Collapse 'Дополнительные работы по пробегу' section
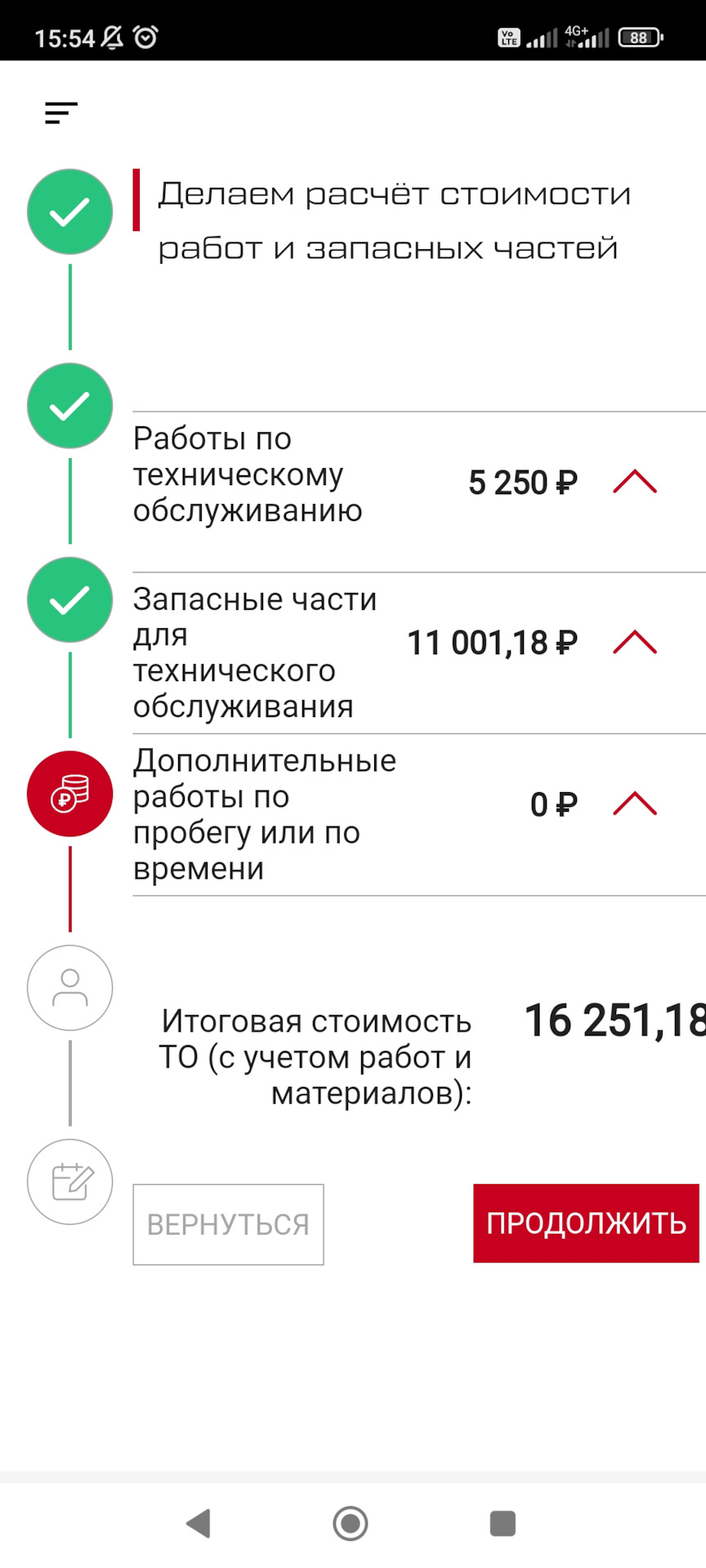The image size is (706, 1568). coord(635,804)
